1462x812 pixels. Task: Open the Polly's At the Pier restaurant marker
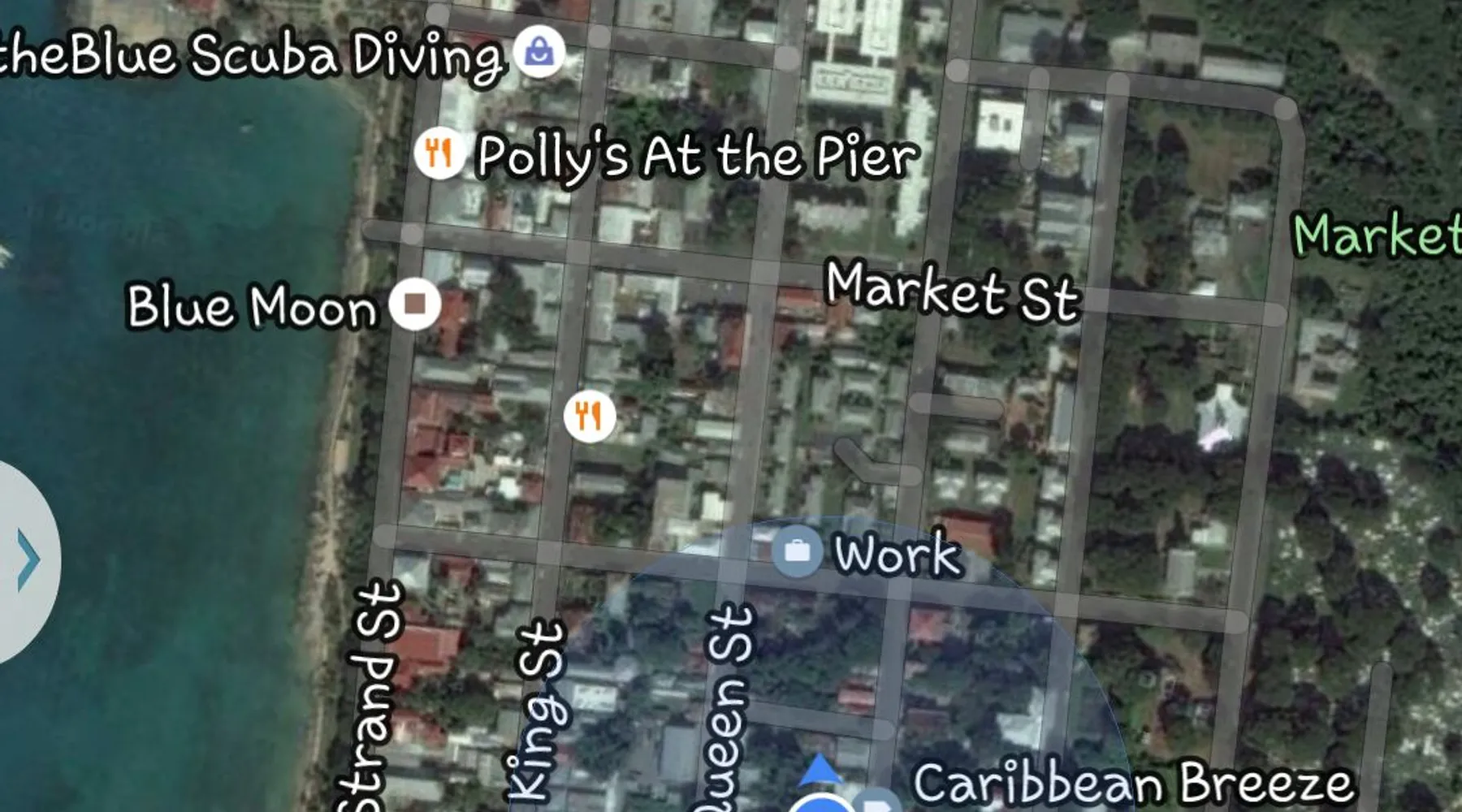click(439, 152)
